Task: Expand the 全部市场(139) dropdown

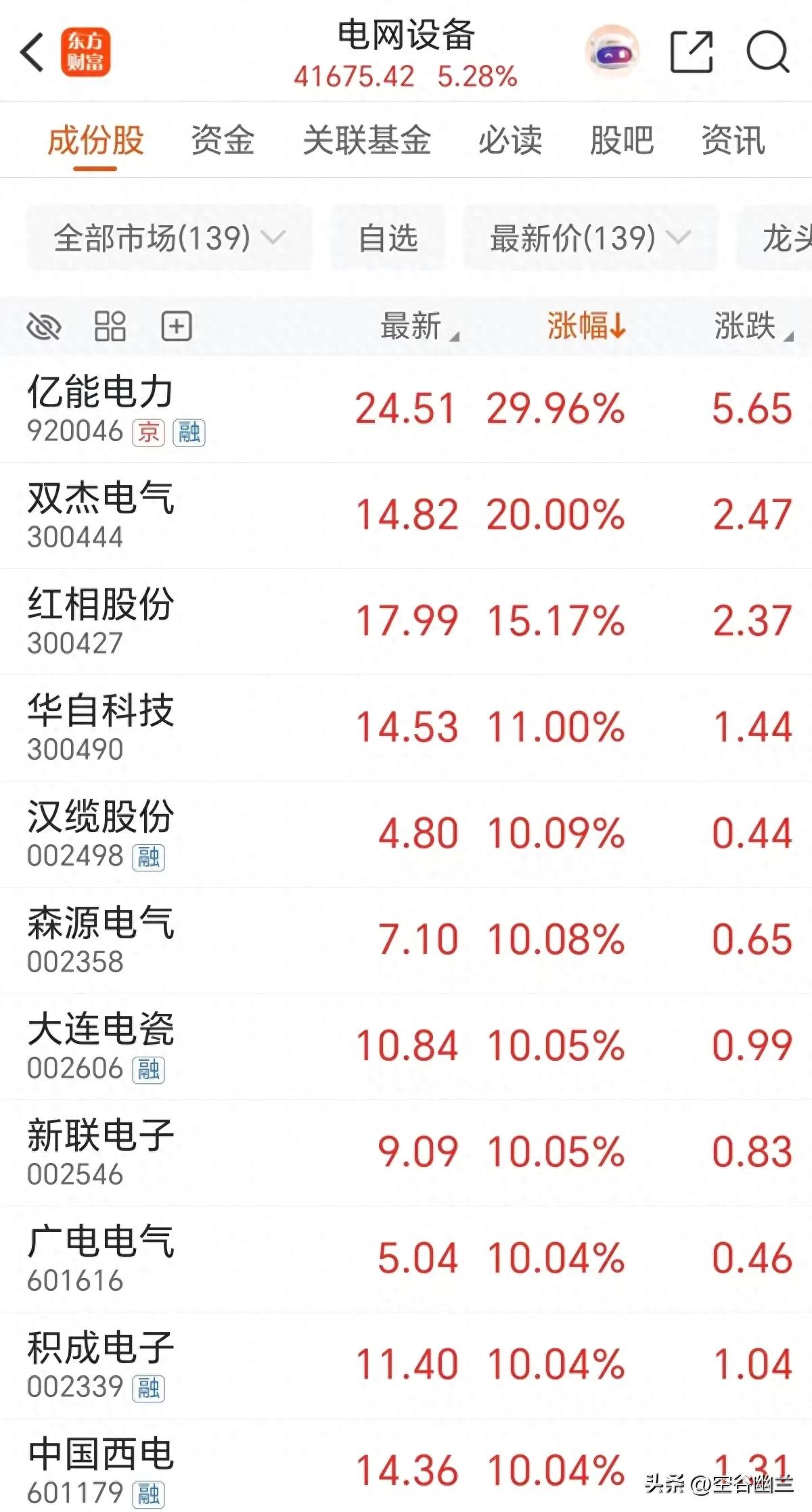Action: click(169, 238)
